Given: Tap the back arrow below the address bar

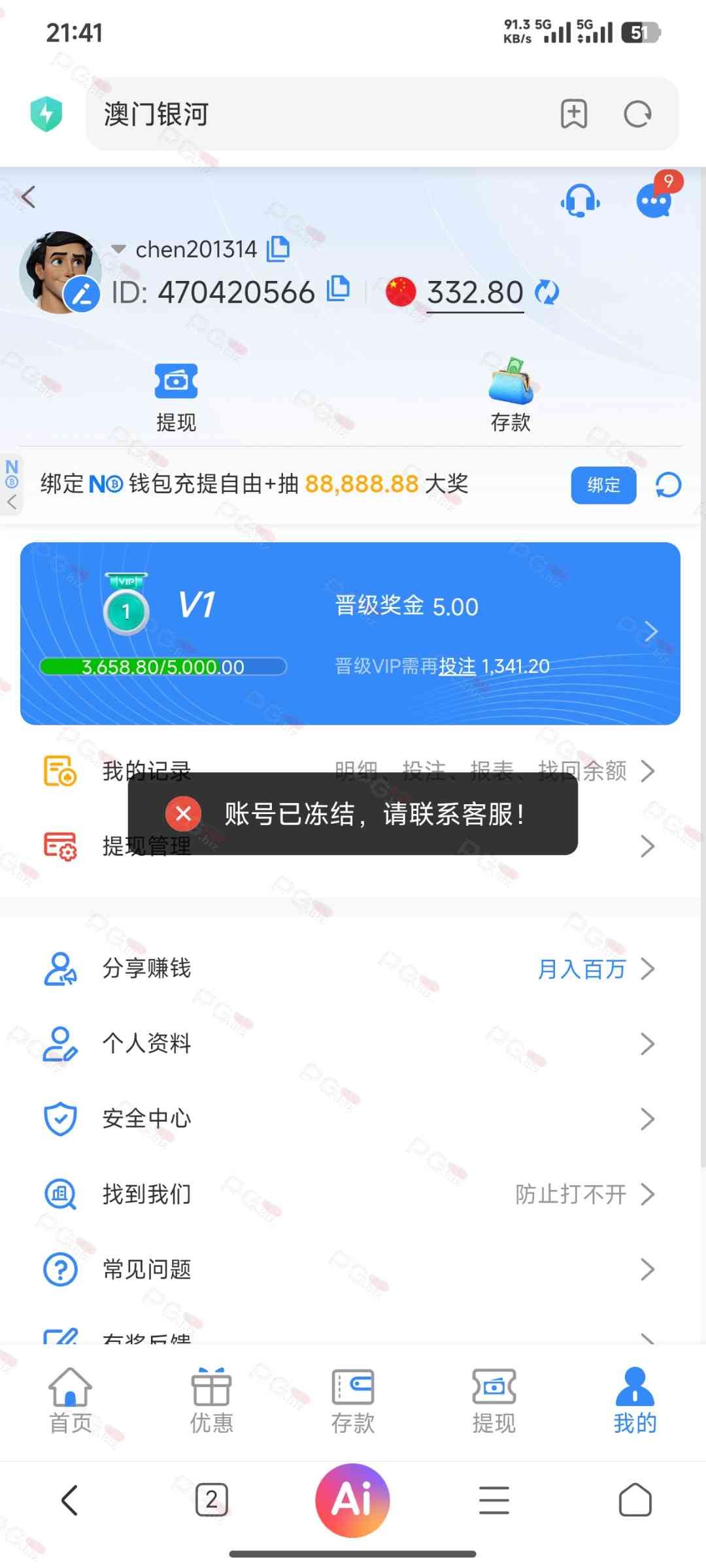Looking at the screenshot, I should click(x=28, y=197).
